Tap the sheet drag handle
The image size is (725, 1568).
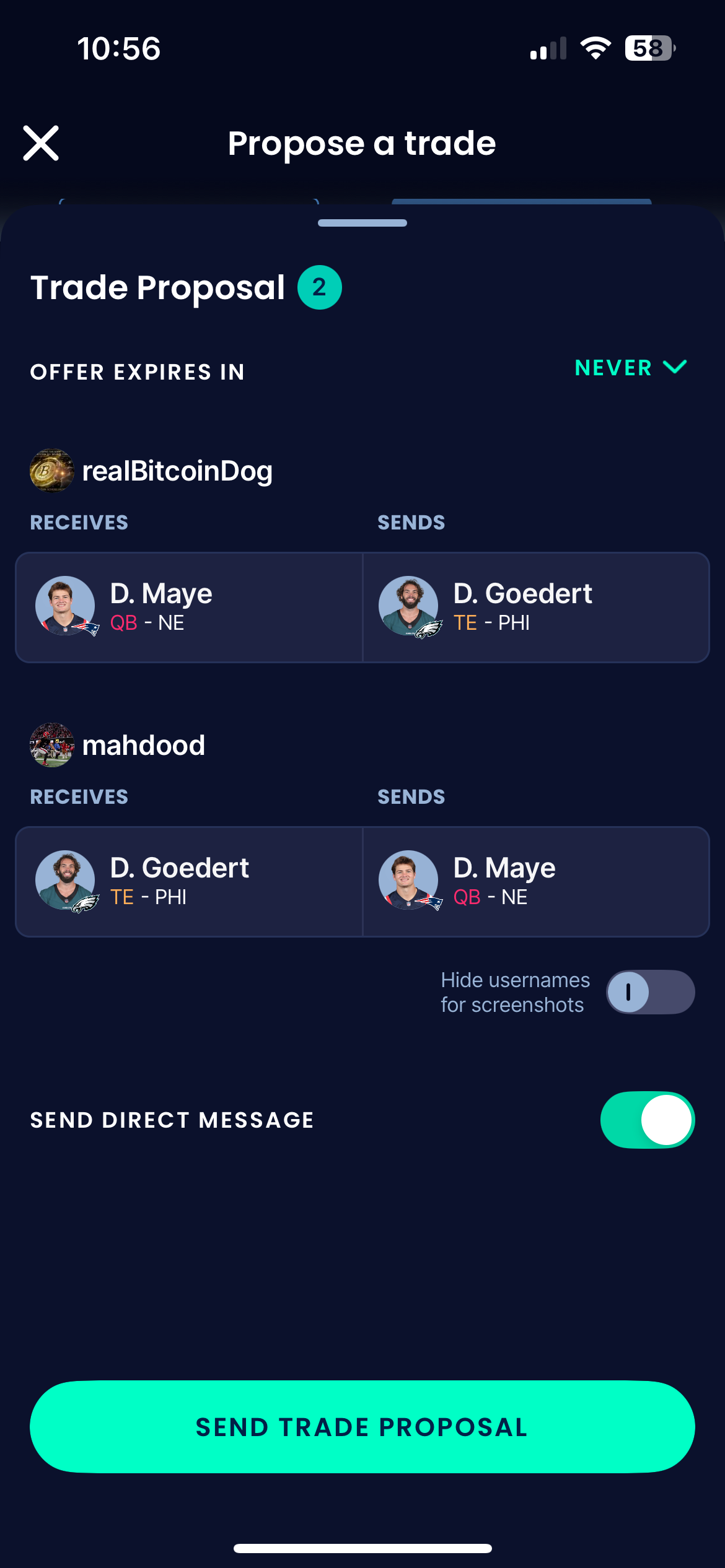362,223
